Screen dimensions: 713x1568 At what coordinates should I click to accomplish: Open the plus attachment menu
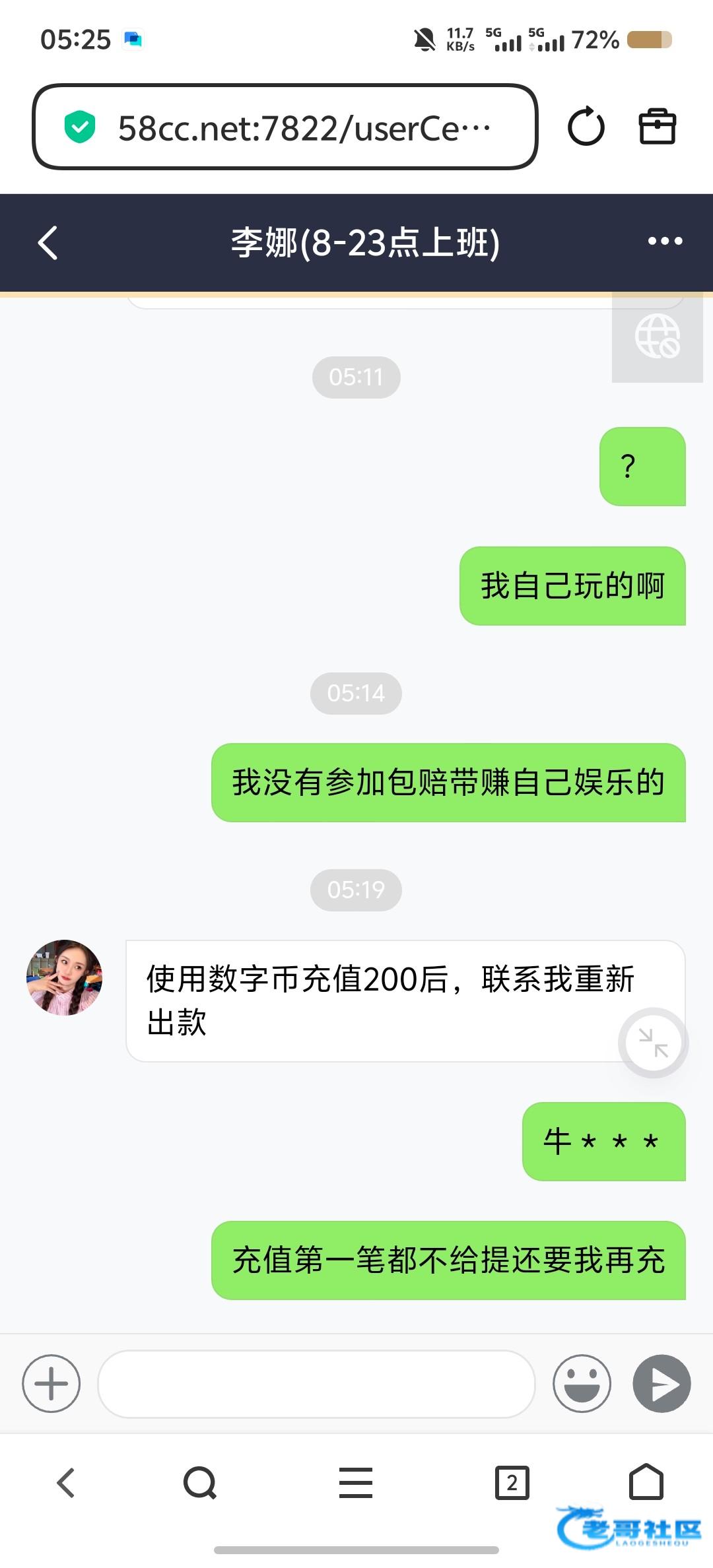(51, 1383)
